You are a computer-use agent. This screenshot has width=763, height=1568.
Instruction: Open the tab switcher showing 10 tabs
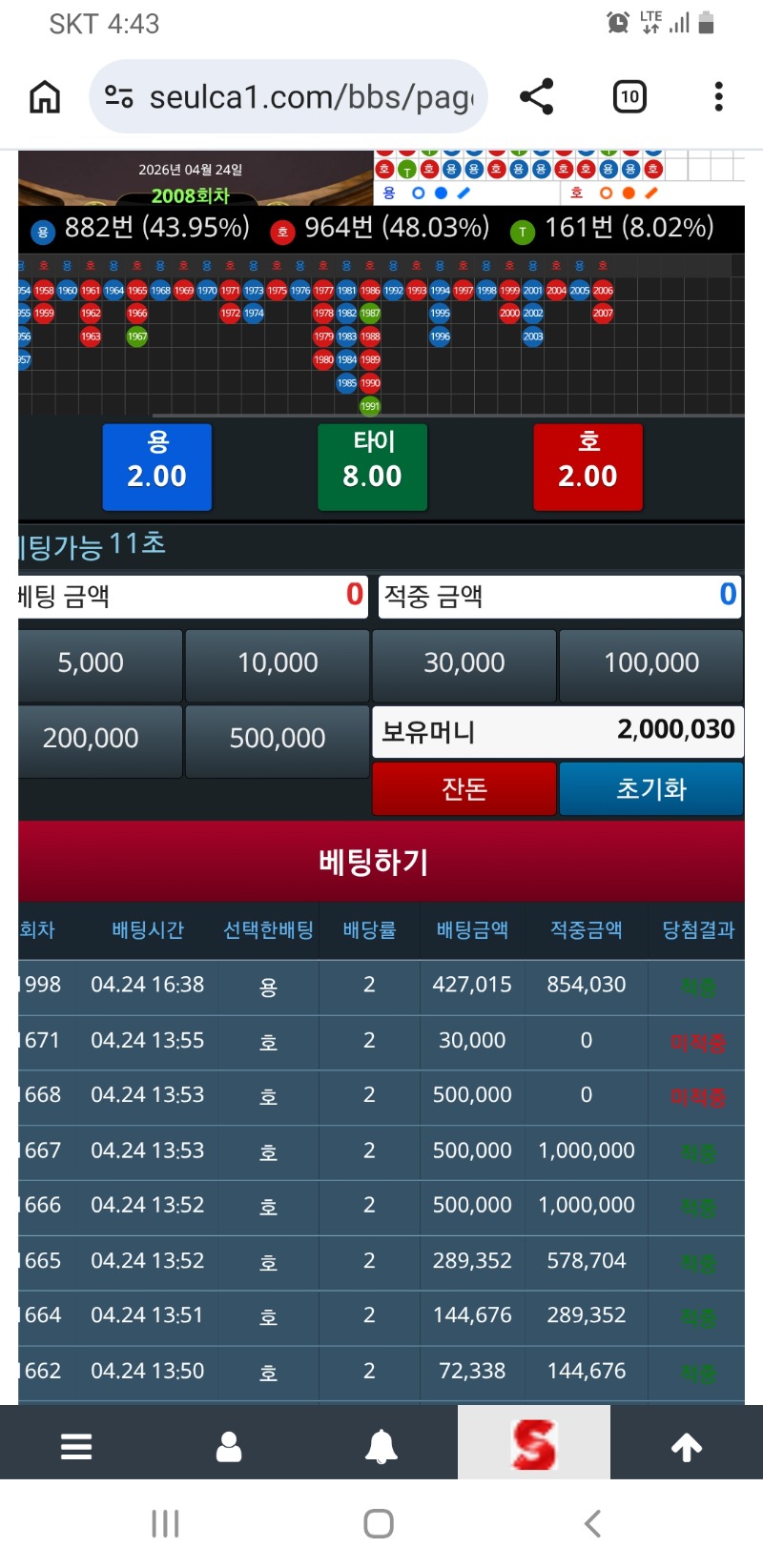[629, 95]
